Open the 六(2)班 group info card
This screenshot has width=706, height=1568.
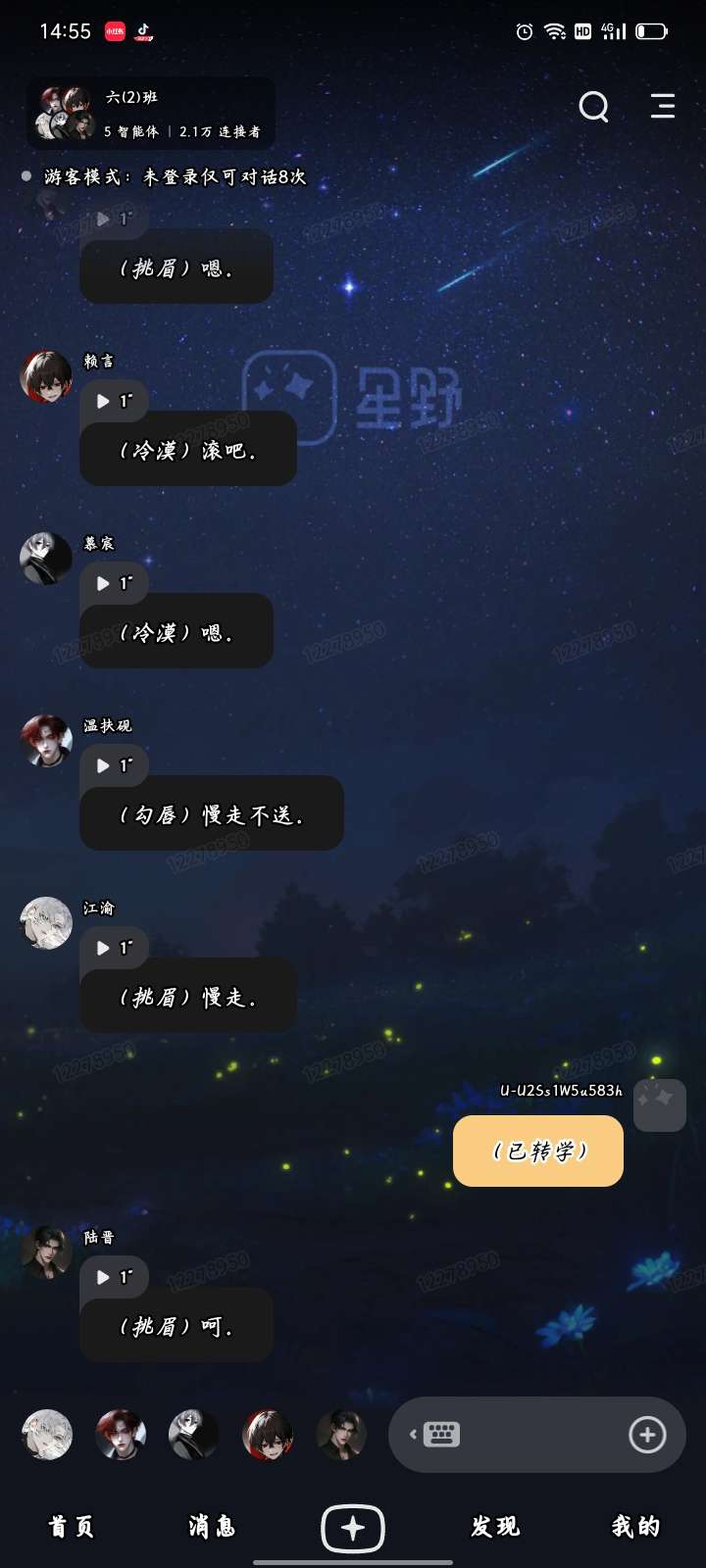click(150, 114)
